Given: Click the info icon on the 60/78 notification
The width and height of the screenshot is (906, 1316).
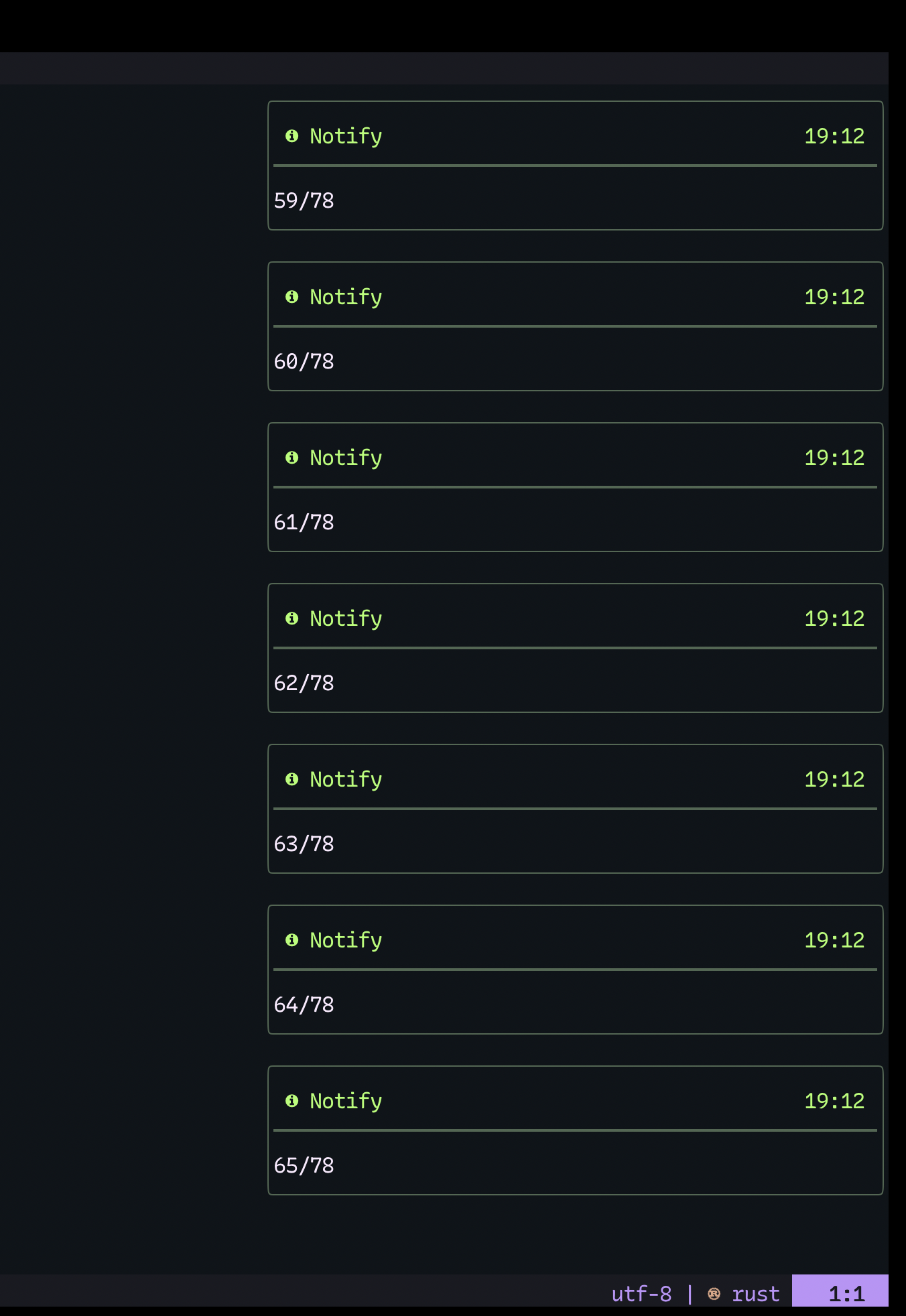Looking at the screenshot, I should tap(292, 297).
